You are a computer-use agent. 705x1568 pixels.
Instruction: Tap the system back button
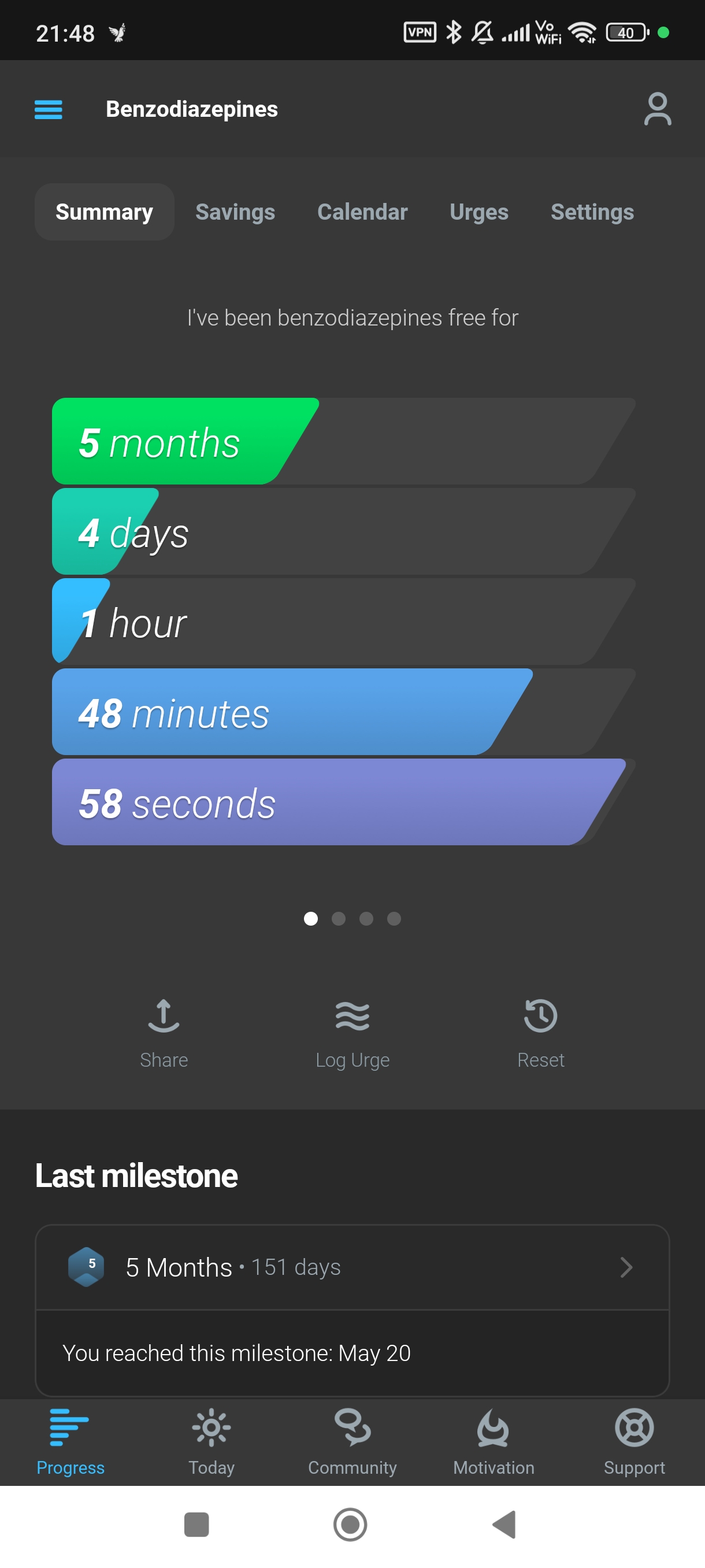click(504, 1524)
